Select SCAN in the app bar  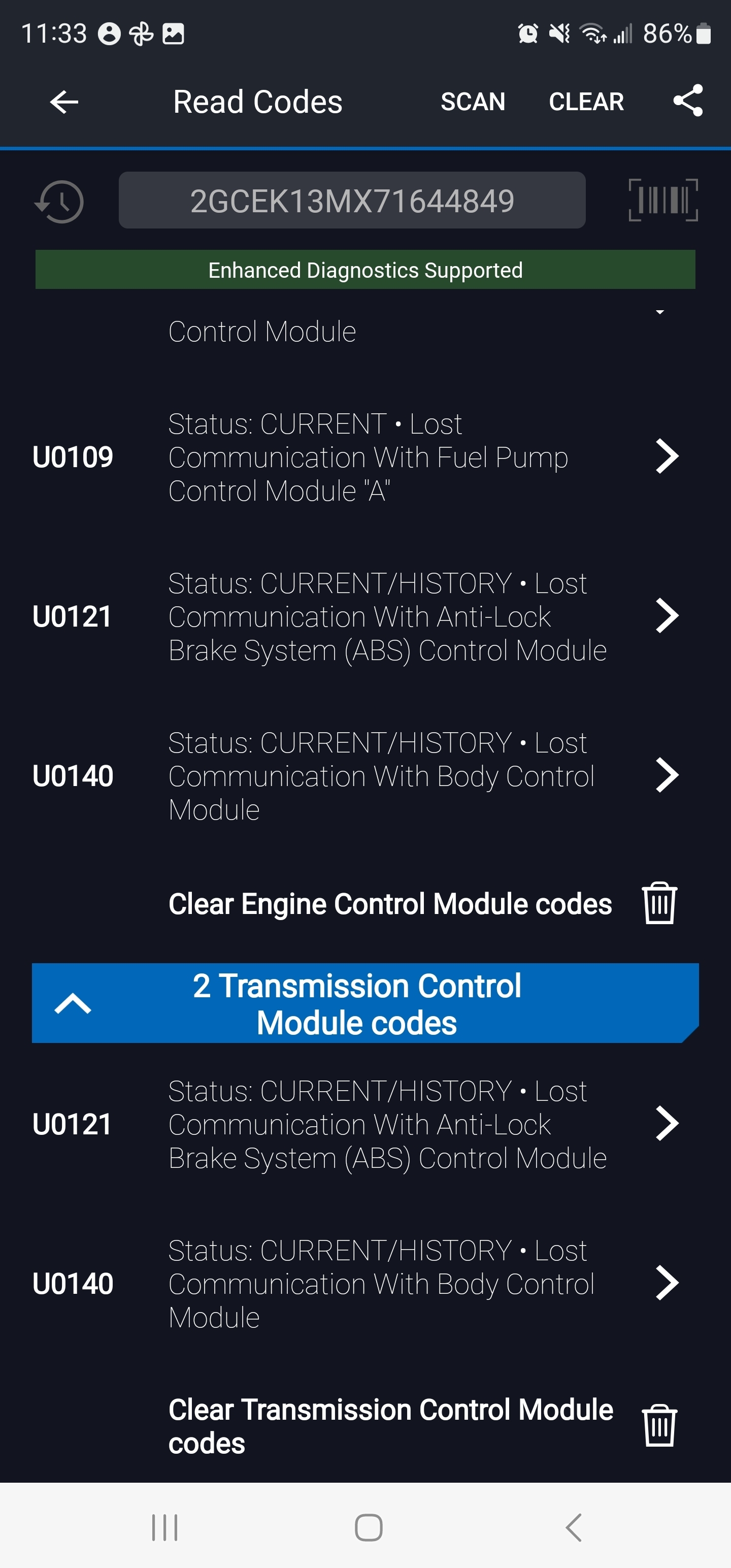click(x=473, y=101)
